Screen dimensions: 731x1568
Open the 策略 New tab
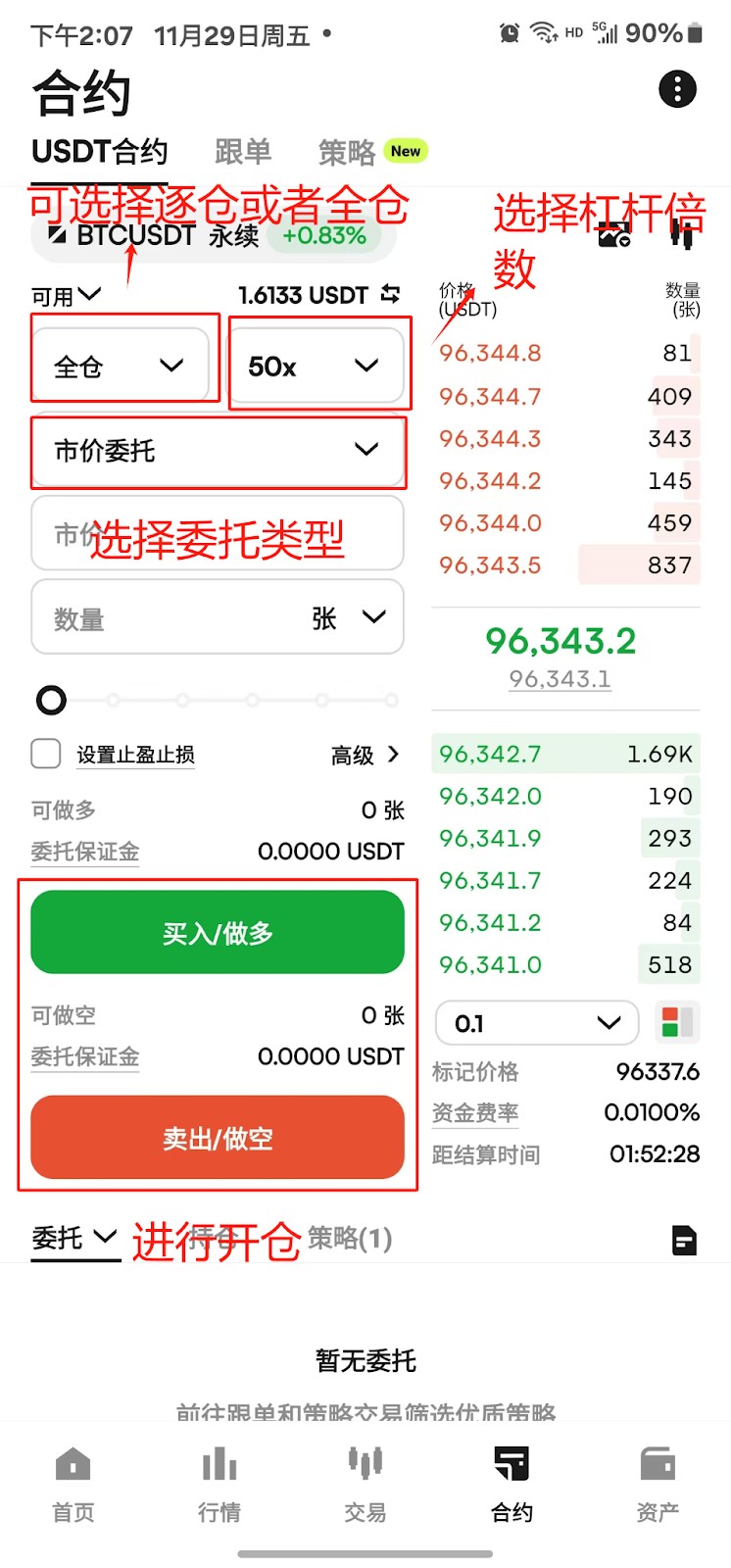347,152
